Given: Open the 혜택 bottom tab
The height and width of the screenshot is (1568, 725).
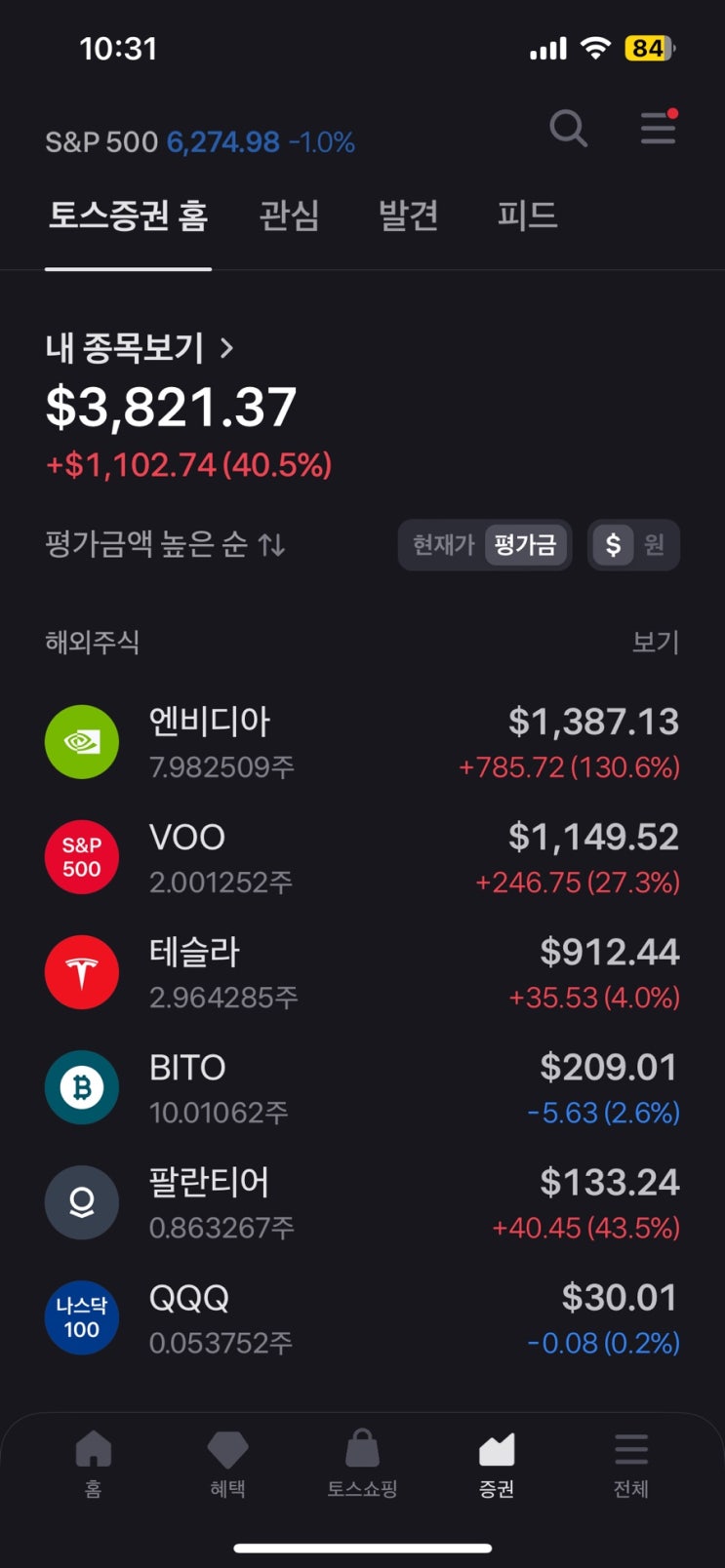Looking at the screenshot, I should pyautogui.click(x=227, y=1463).
